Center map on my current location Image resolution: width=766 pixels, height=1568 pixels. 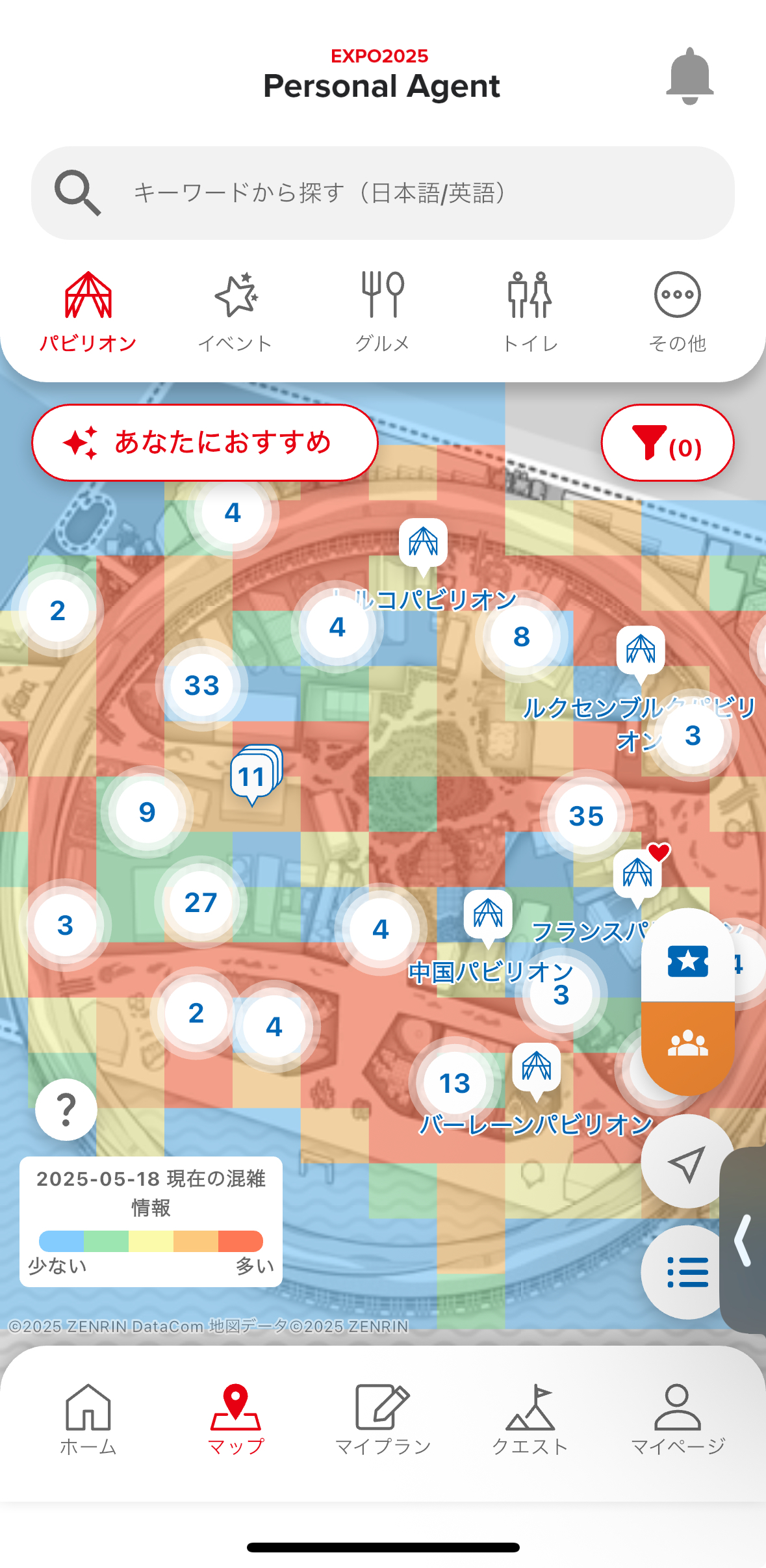[x=687, y=1162]
